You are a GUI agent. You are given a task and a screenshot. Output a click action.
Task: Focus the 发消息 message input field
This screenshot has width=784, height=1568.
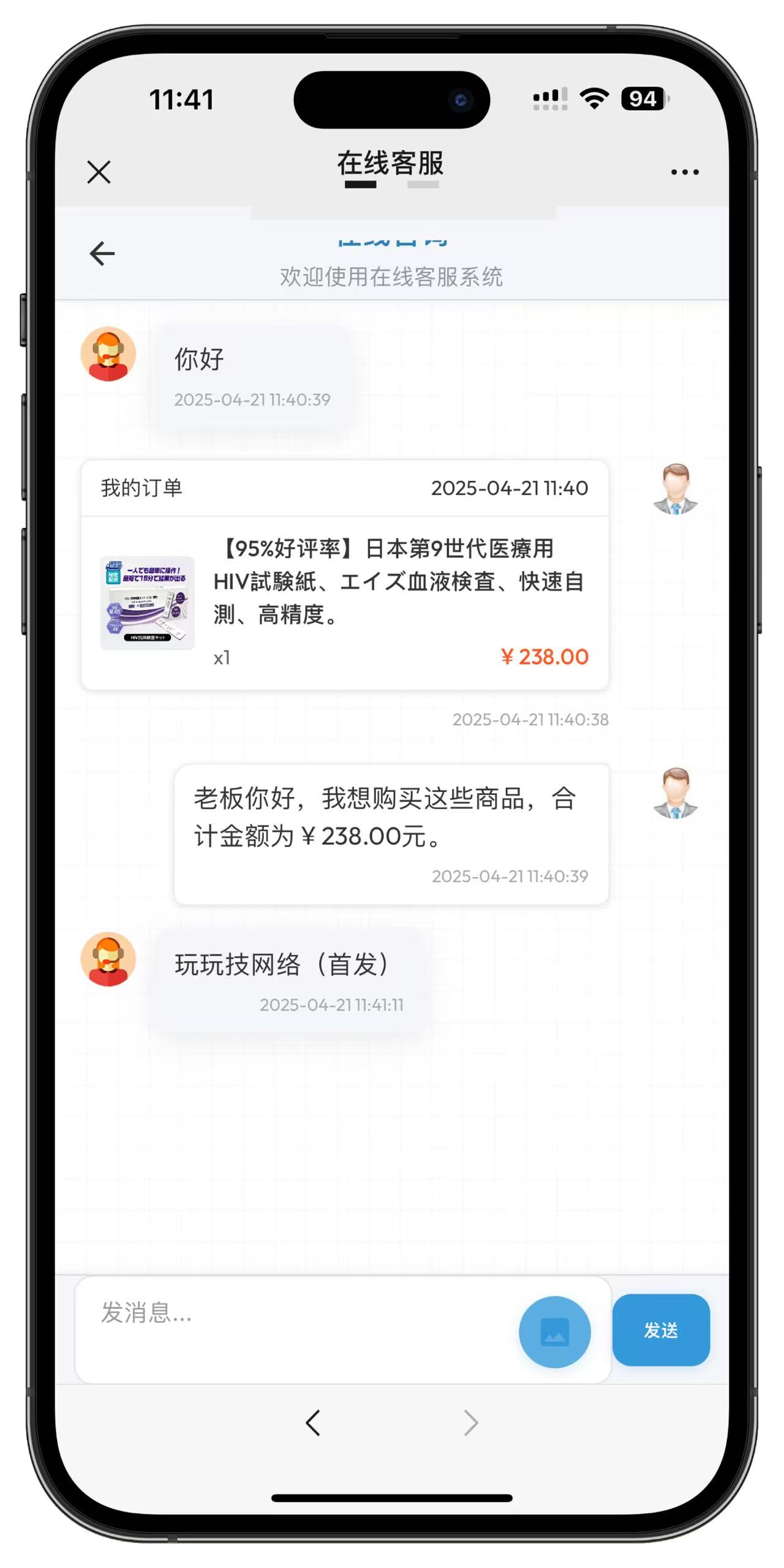[294, 1329]
